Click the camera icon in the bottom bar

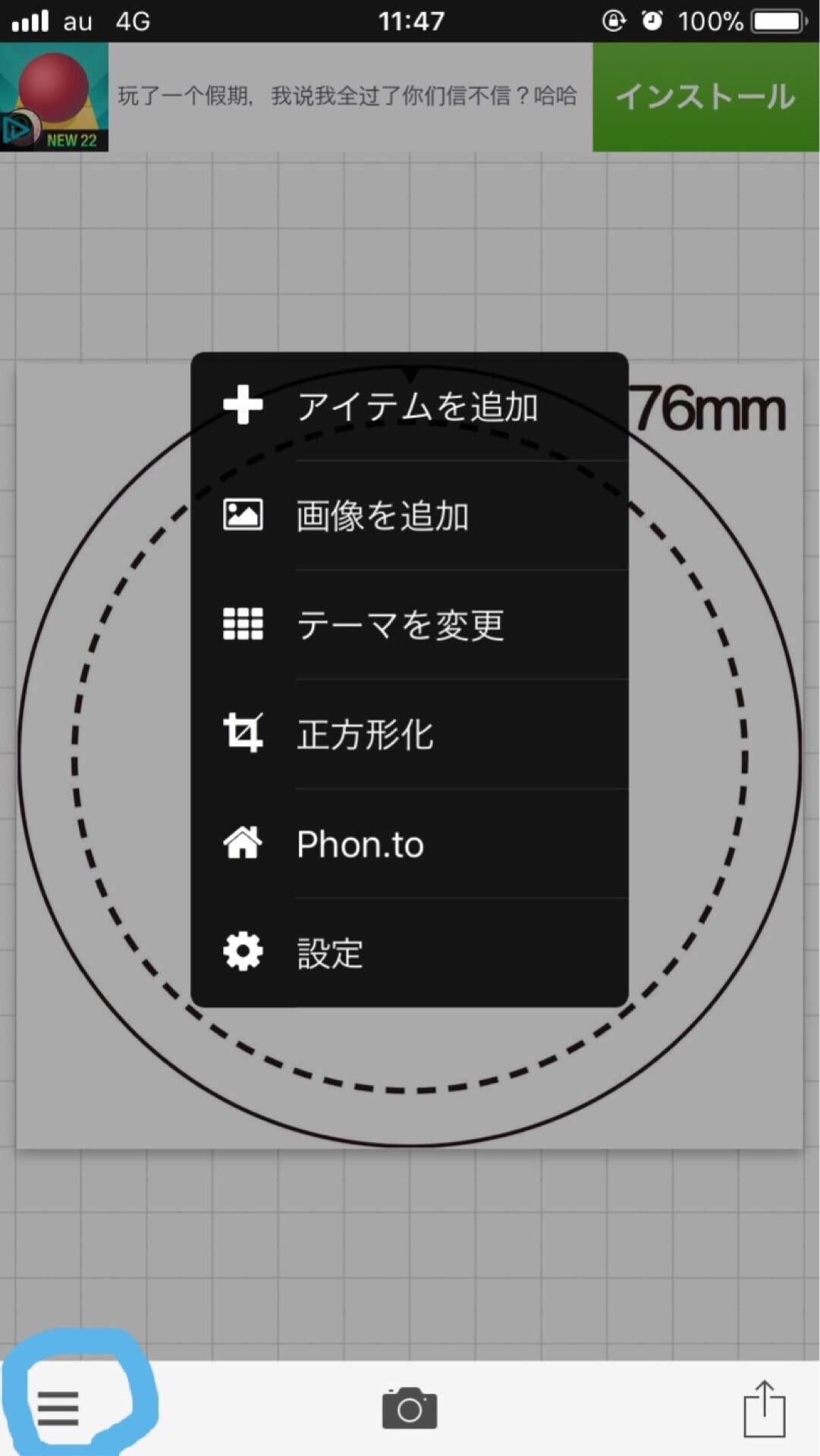(410, 1409)
